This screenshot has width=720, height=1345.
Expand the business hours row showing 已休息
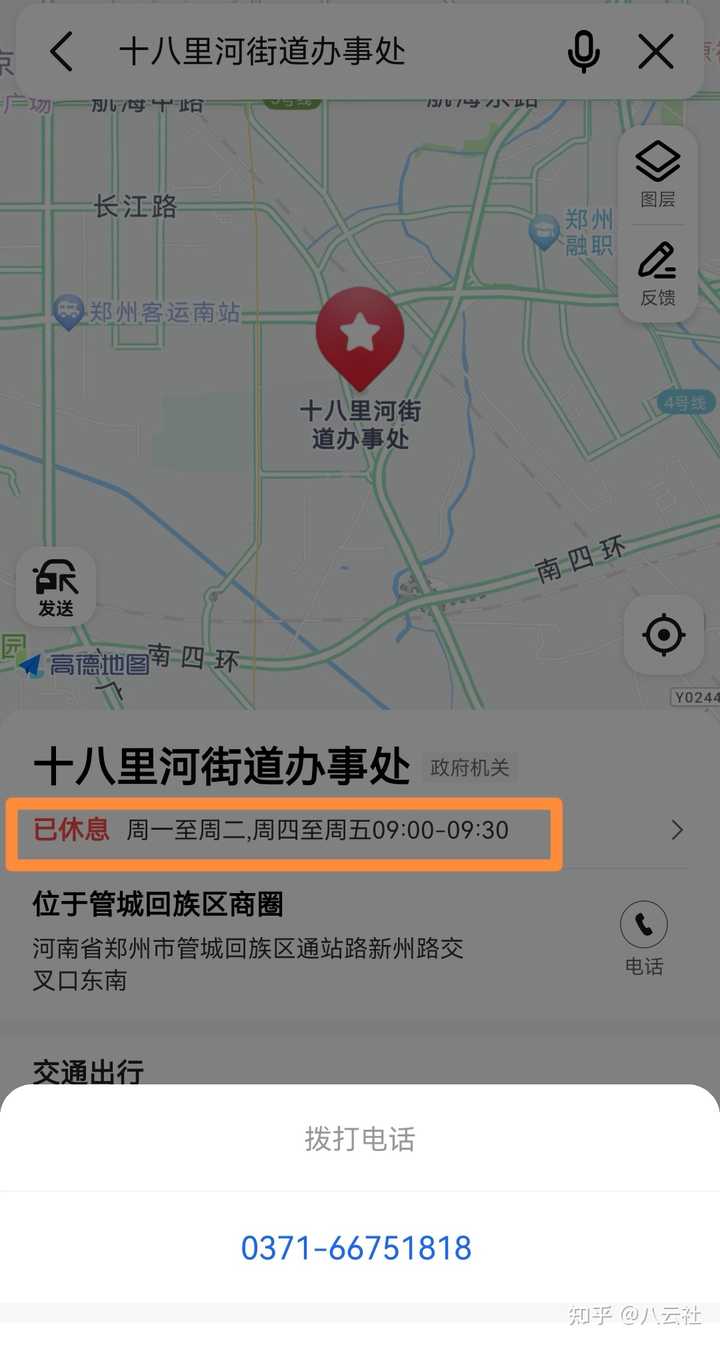[360, 830]
